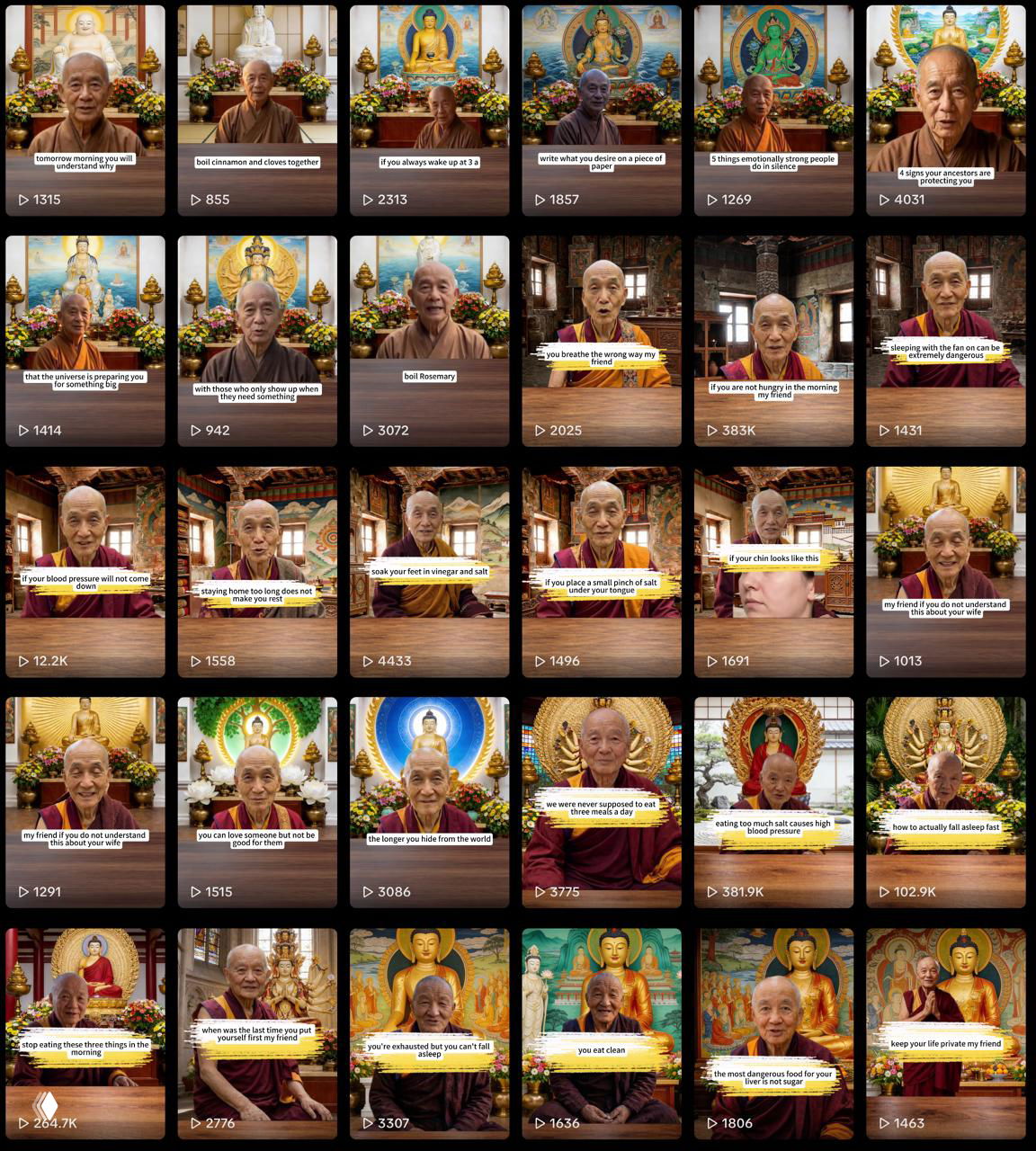Image resolution: width=1036 pixels, height=1151 pixels.
Task: Open 'write what you desire on a piece of paper'
Action: click(x=602, y=110)
